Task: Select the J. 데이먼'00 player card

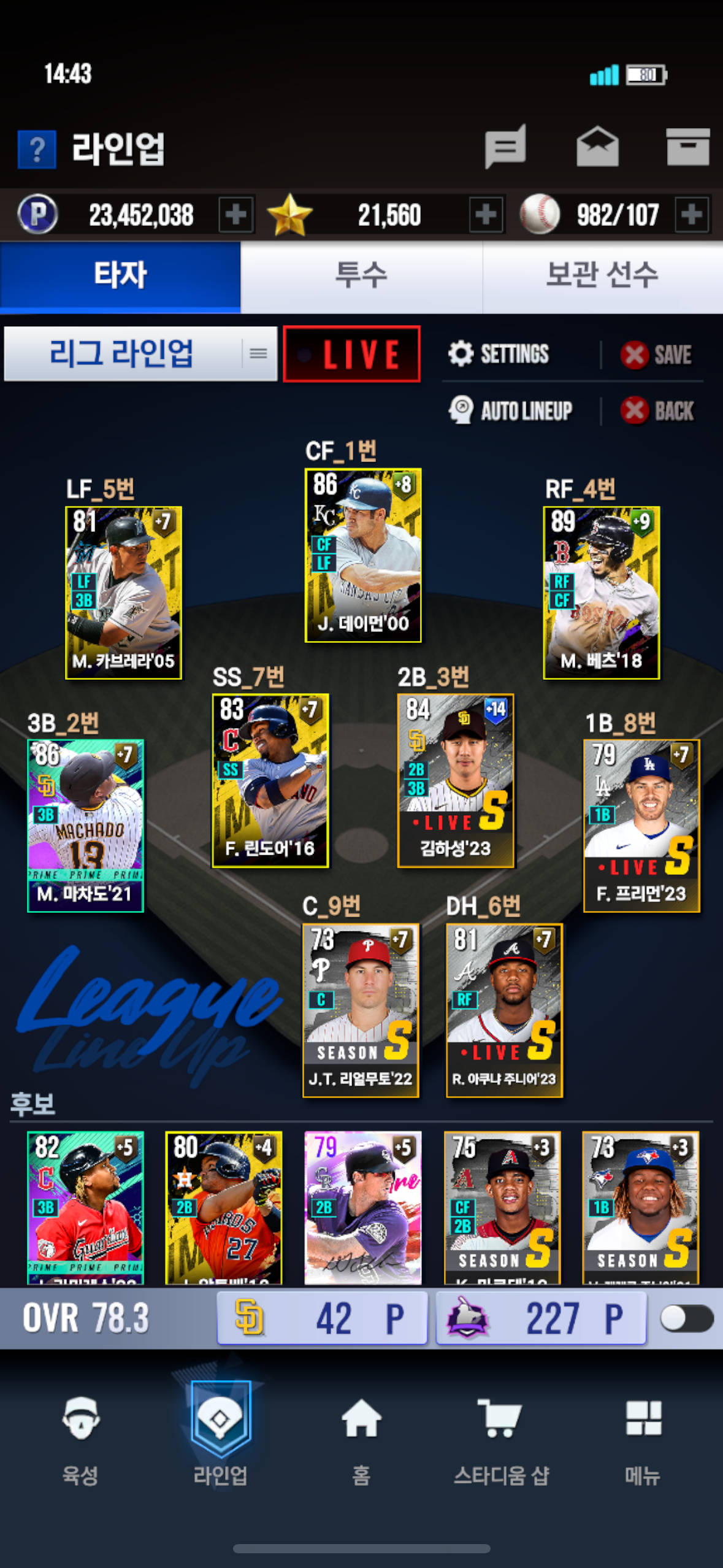Action: click(363, 556)
